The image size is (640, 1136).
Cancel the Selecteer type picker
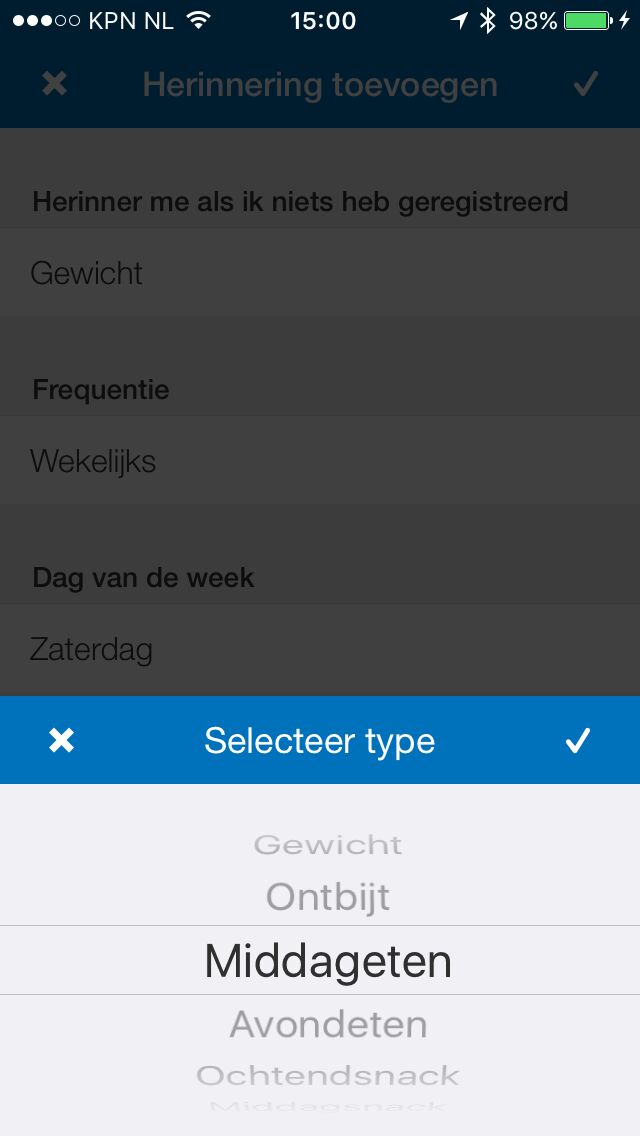(62, 741)
